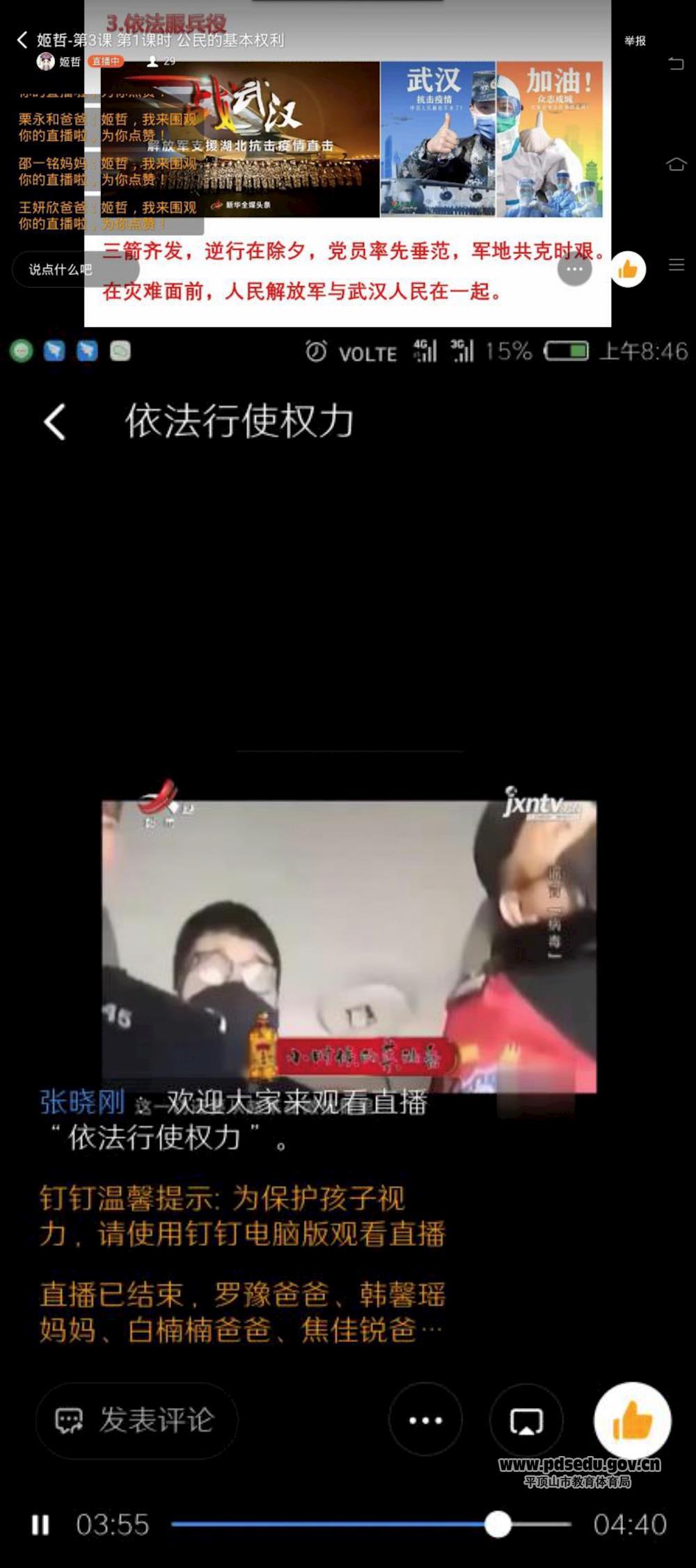Open more options beside the cast icon
This screenshot has width=696, height=1568.
425,1421
